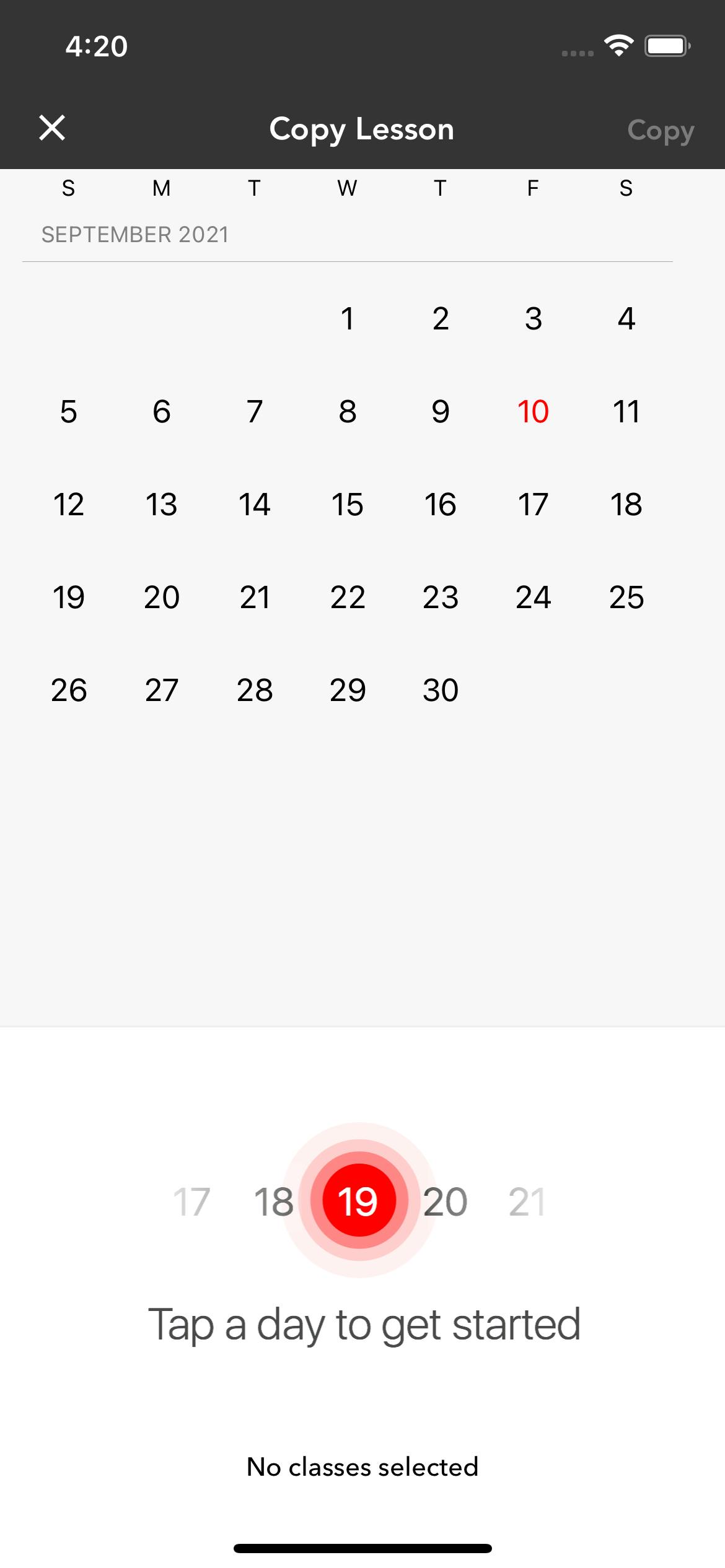The height and width of the screenshot is (1568, 725).
Task: Pick September 8 on the calendar
Action: 348,411
